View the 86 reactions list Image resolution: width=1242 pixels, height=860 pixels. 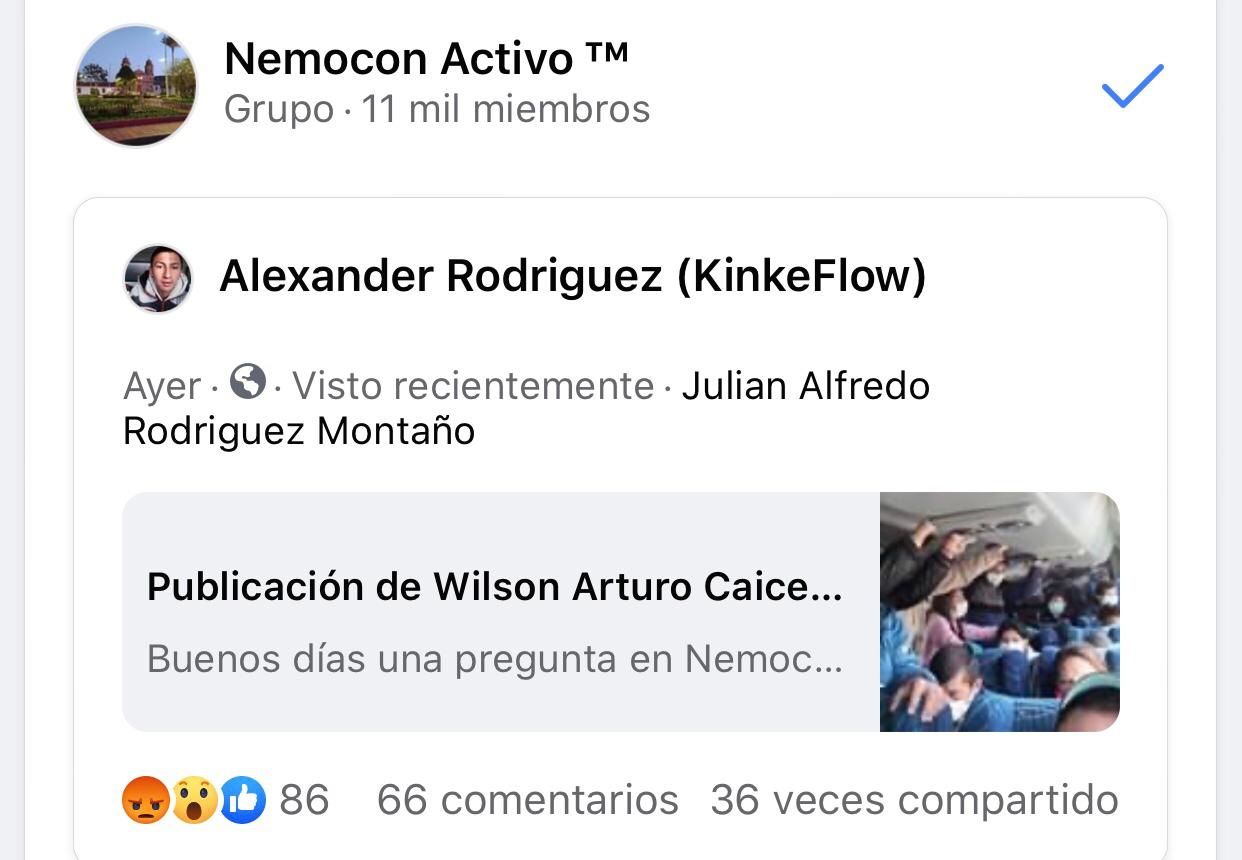(225, 800)
